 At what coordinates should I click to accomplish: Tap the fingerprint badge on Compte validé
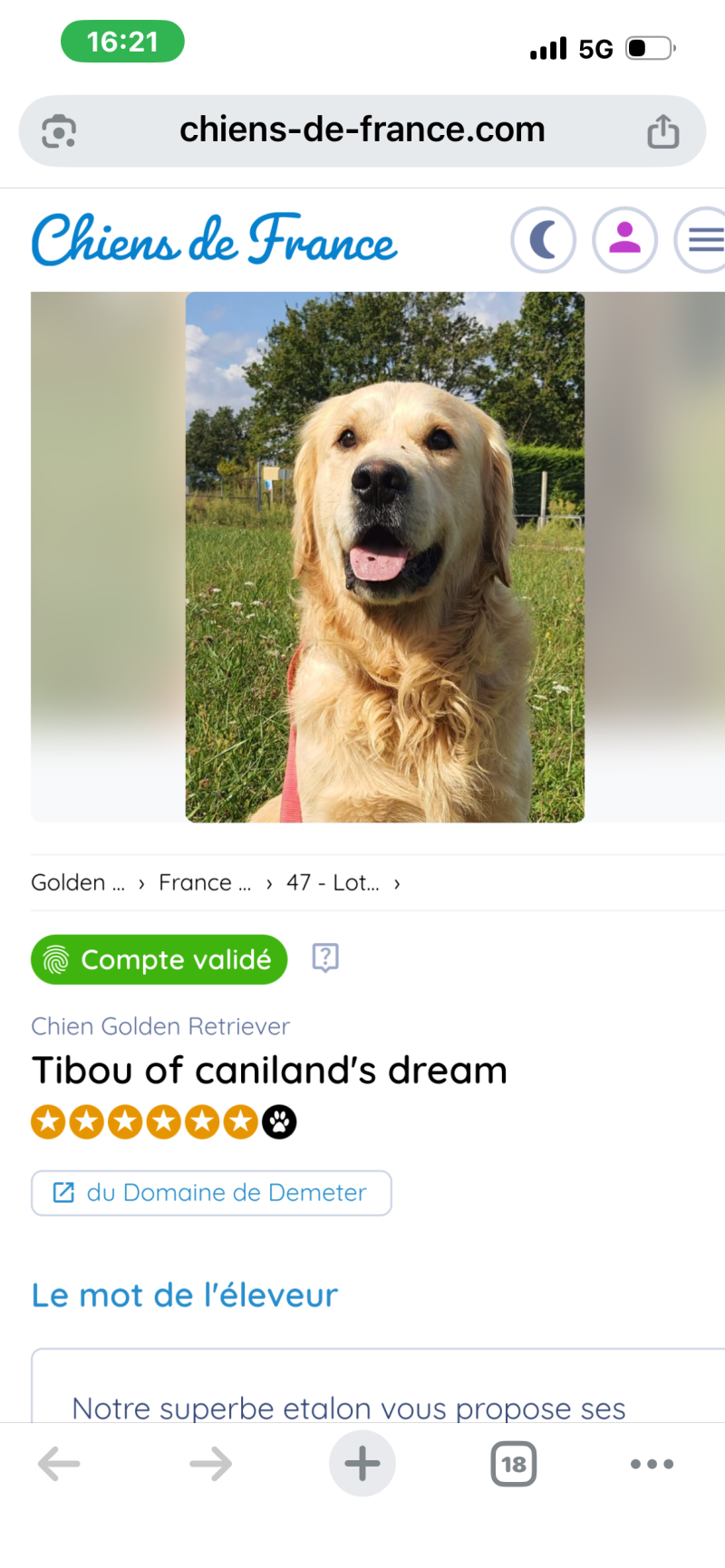[x=56, y=959]
